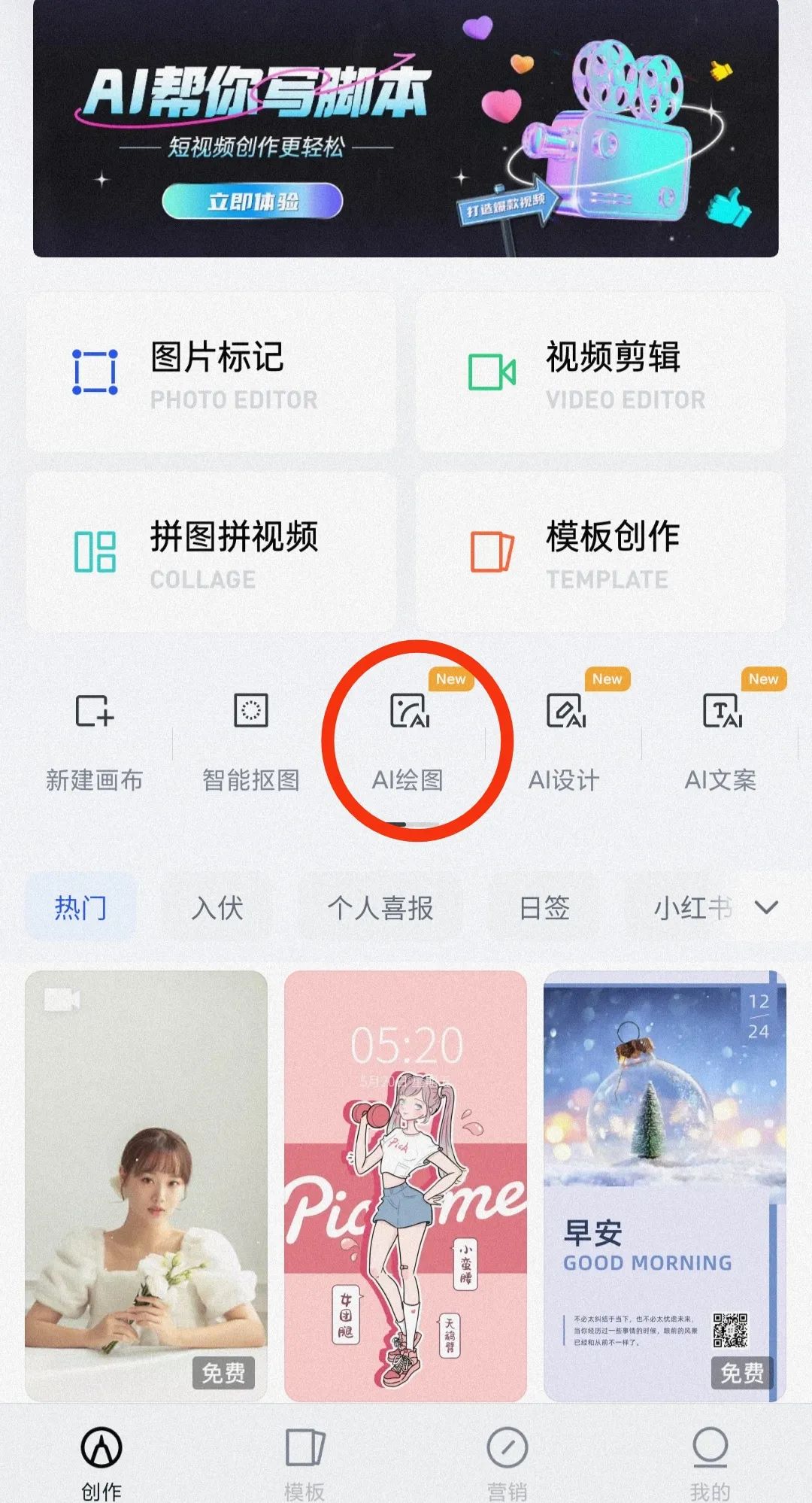Select the 入伏 template category

point(218,907)
